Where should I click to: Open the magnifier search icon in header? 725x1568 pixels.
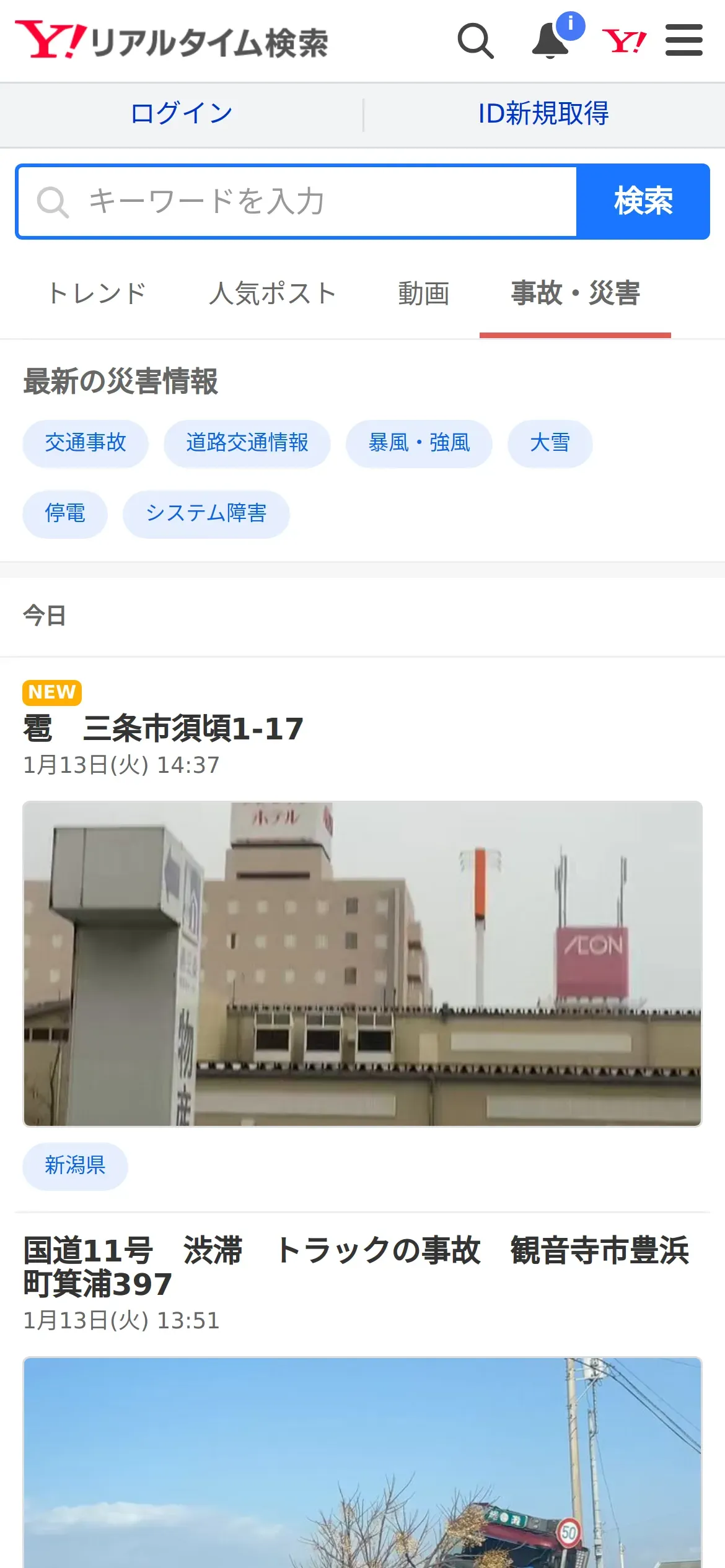(475, 41)
